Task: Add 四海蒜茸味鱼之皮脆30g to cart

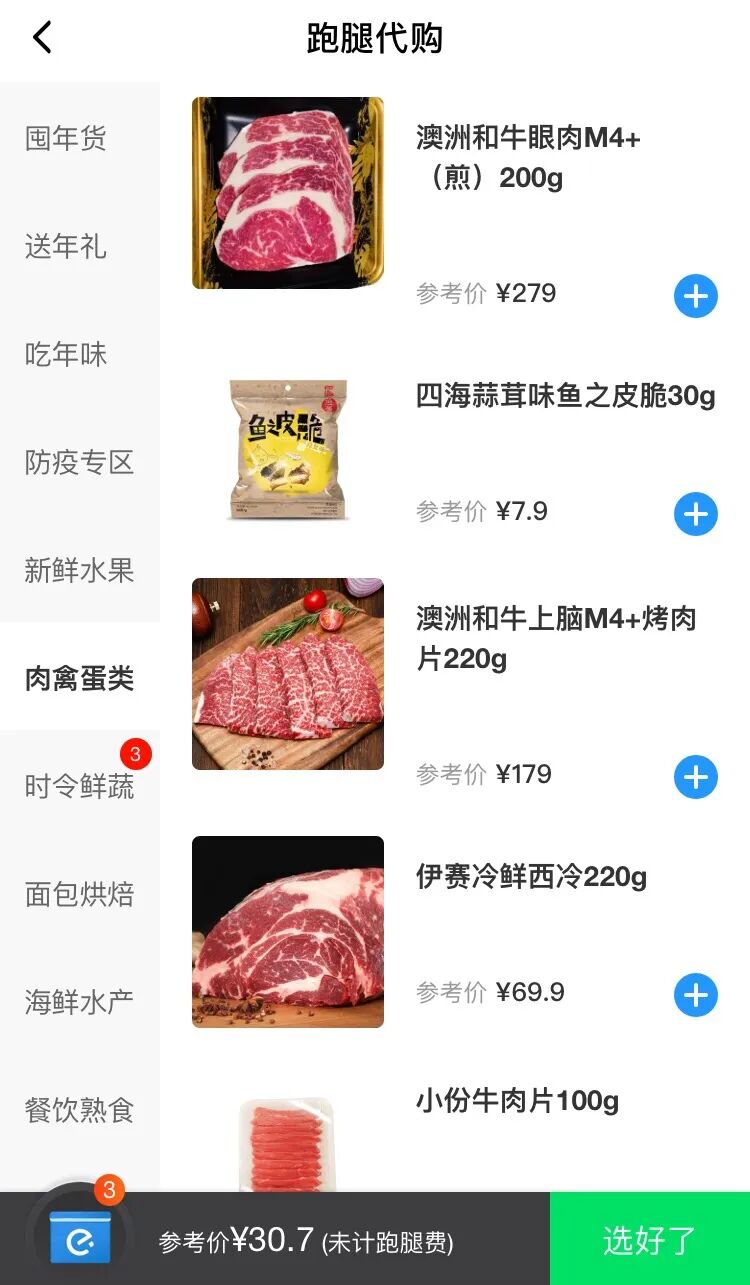Action: tap(696, 514)
